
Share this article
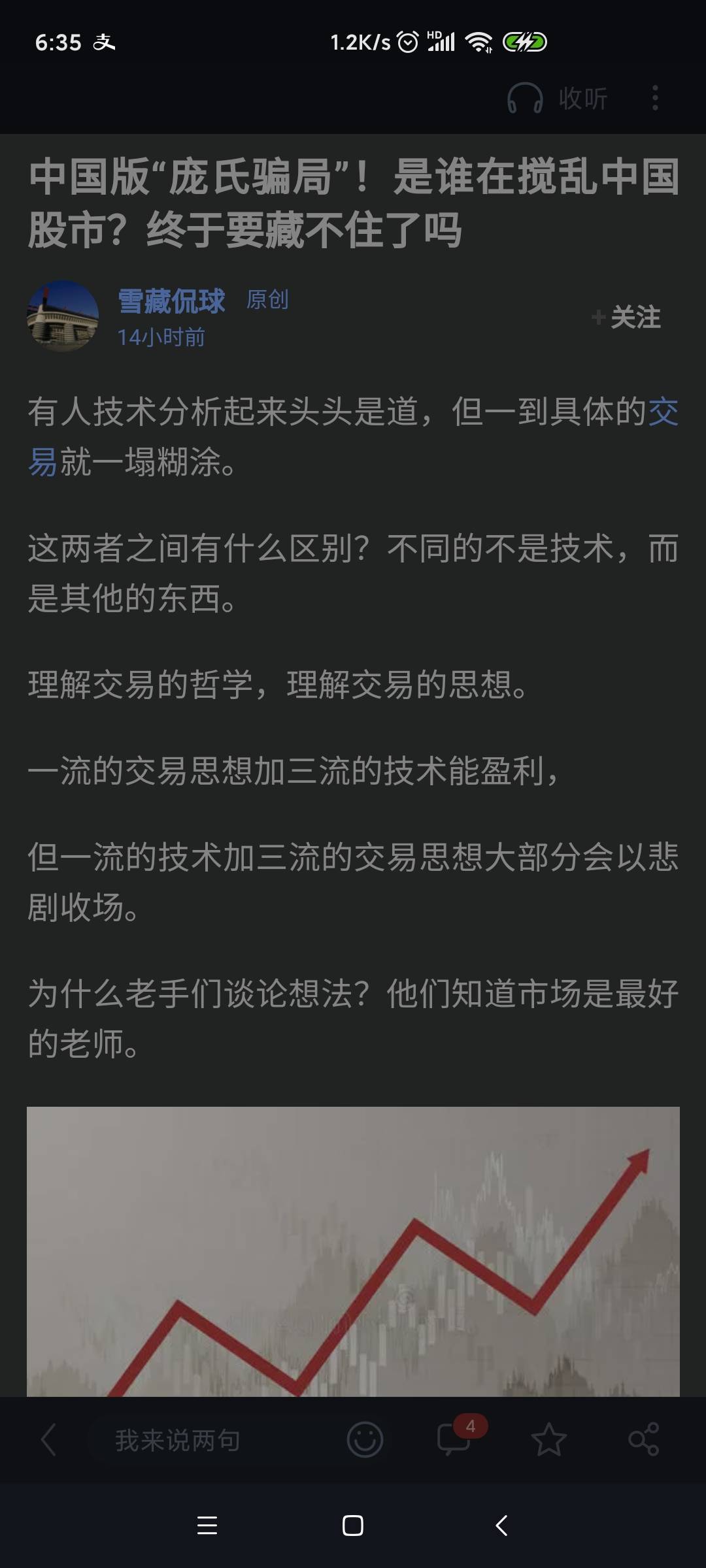pos(643,1439)
